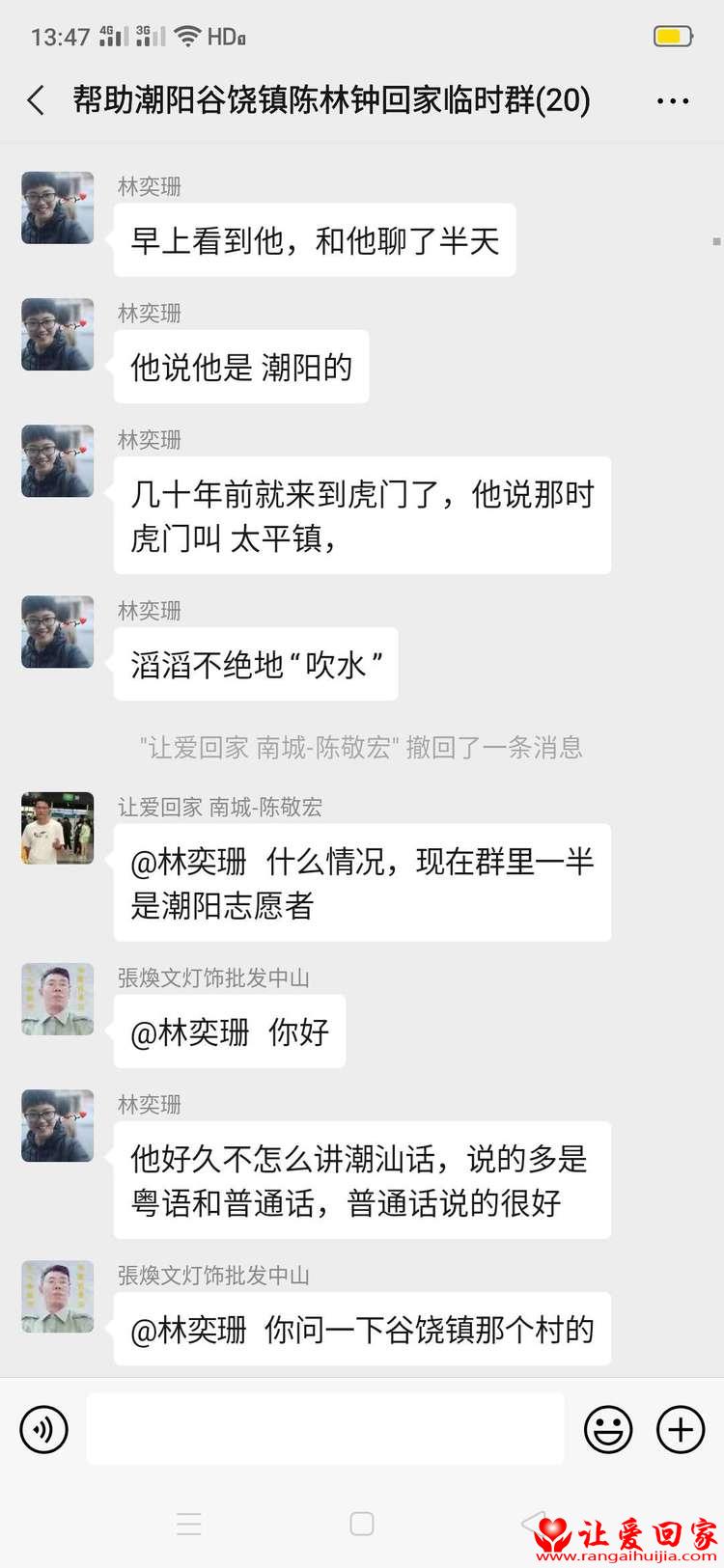Viewport: 724px width, 1568px height.
Task: Tap the system recent apps button
Action: click(x=189, y=1525)
